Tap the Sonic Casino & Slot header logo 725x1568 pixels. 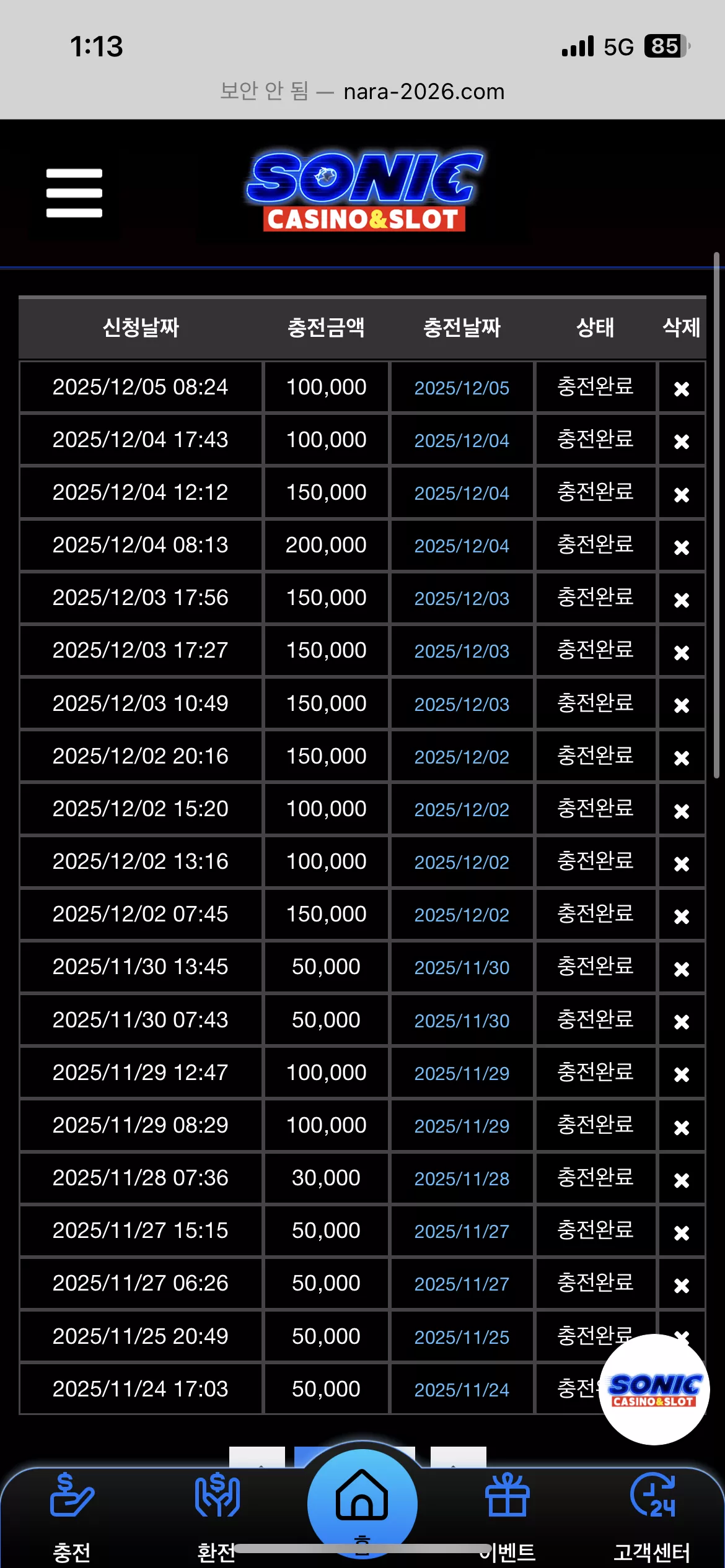coord(364,191)
